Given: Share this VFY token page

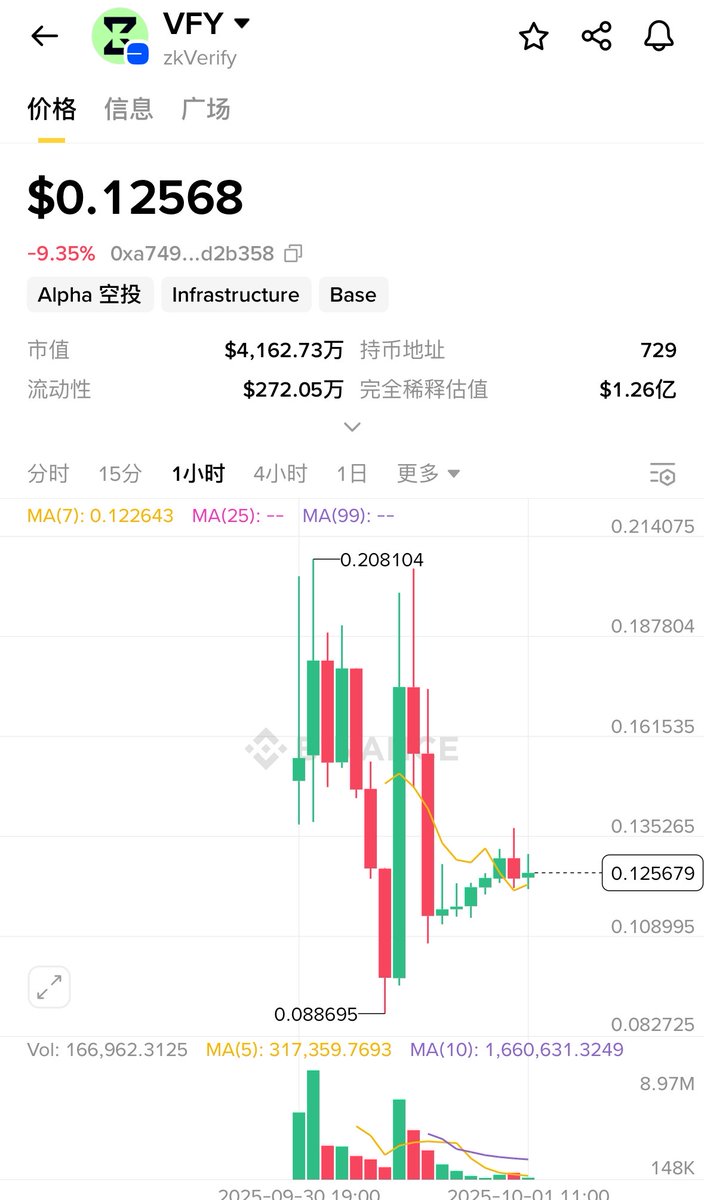Looking at the screenshot, I should [x=596, y=37].
